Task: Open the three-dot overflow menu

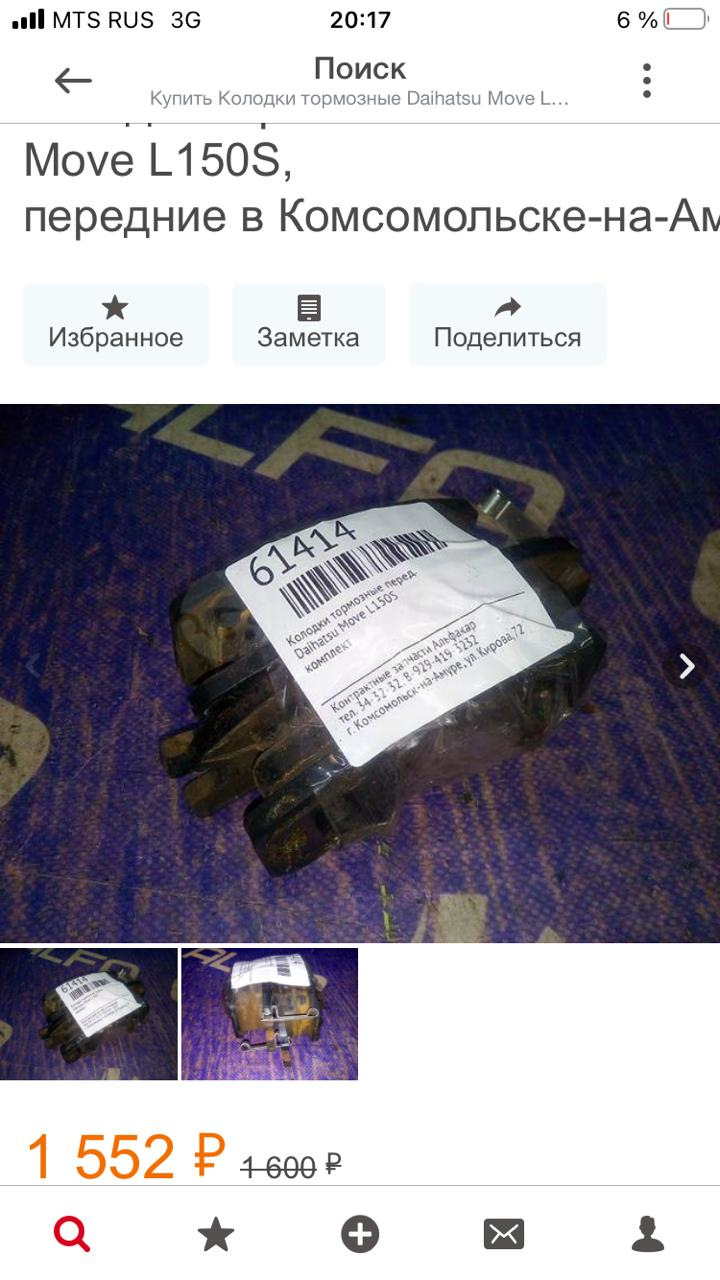Action: [647, 81]
